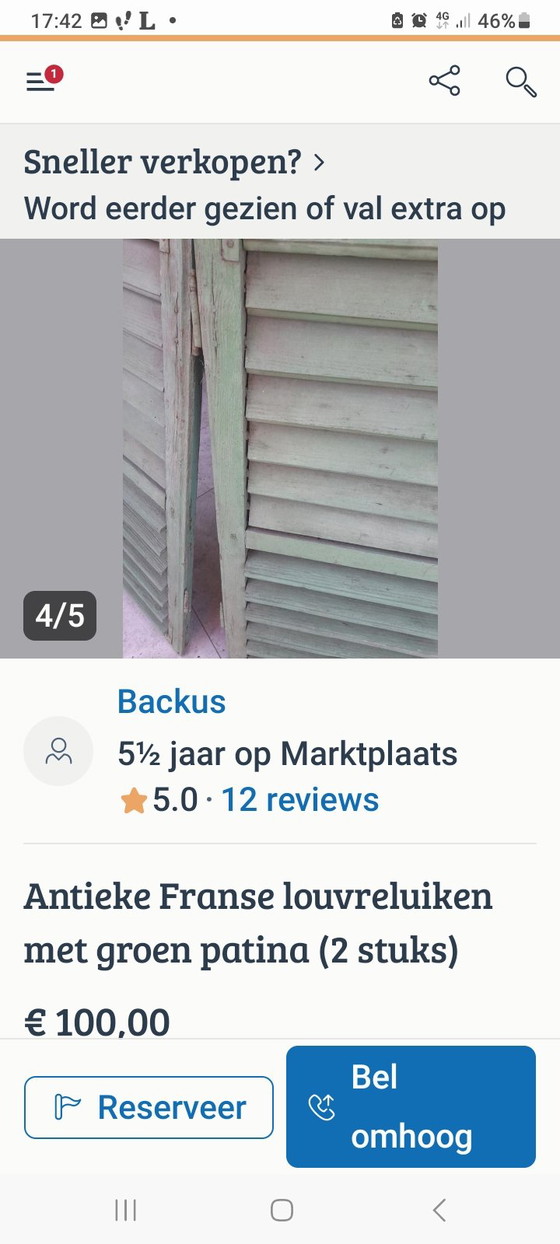Viewport: 560px width, 1244px height.
Task: Open seller Backus profile
Action: pos(171,702)
